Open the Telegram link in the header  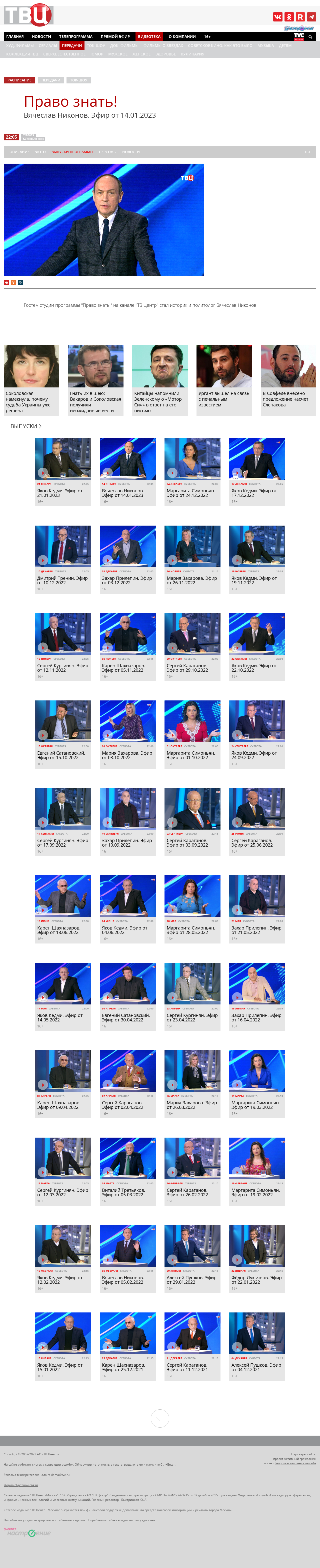(311, 17)
